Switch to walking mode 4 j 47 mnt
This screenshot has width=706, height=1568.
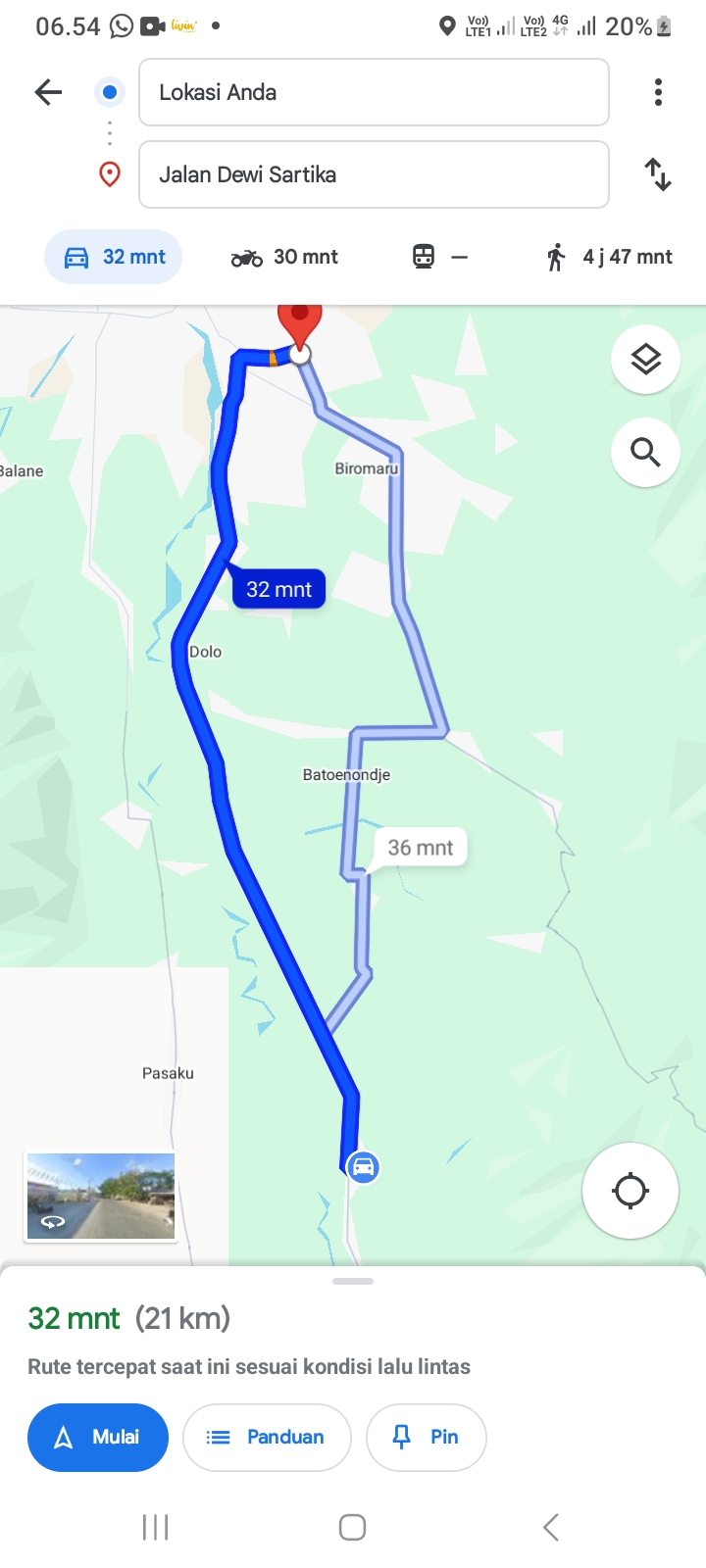point(609,257)
